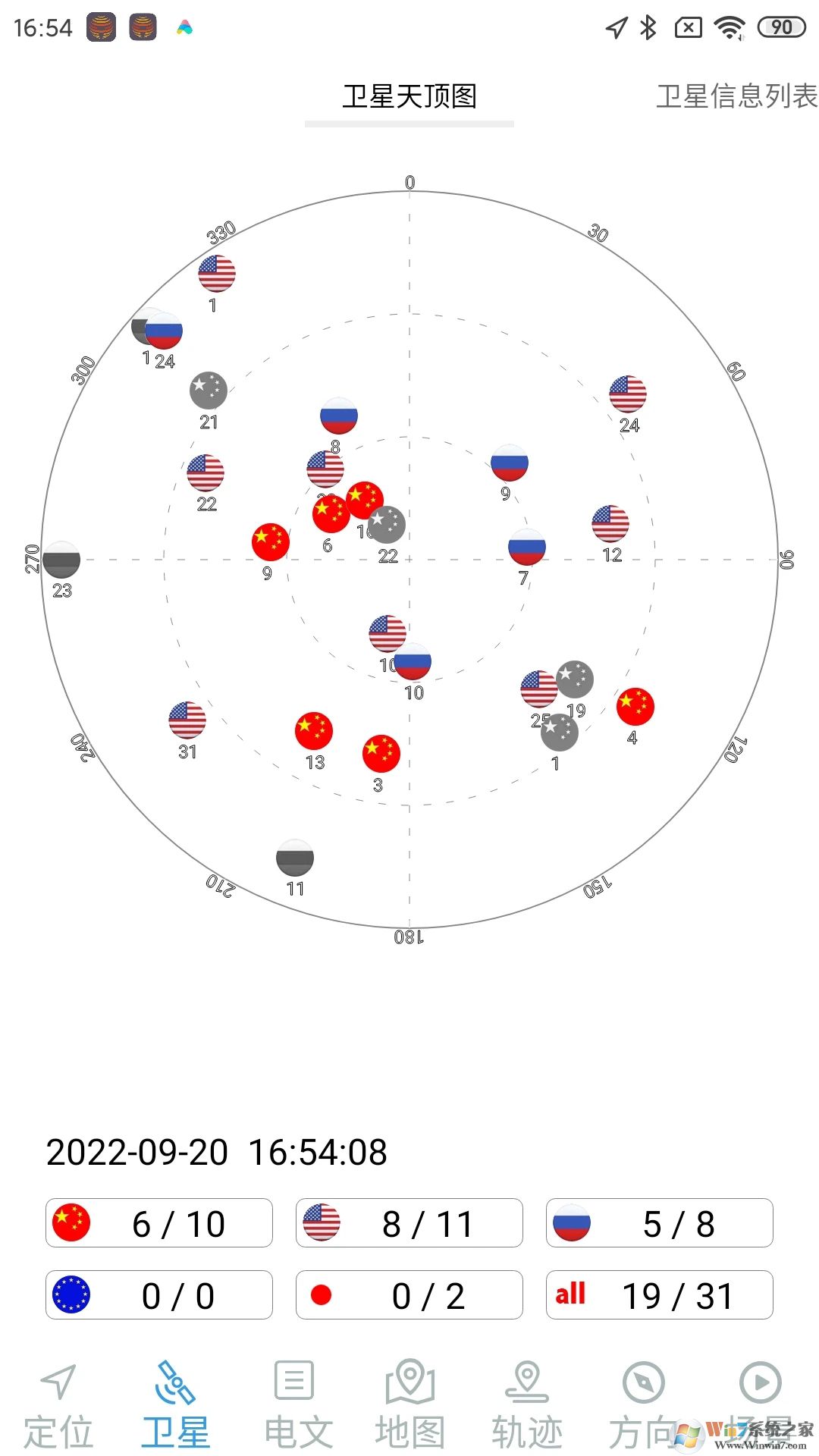Select the 卫星天顶图 tab

pyautogui.click(x=409, y=96)
